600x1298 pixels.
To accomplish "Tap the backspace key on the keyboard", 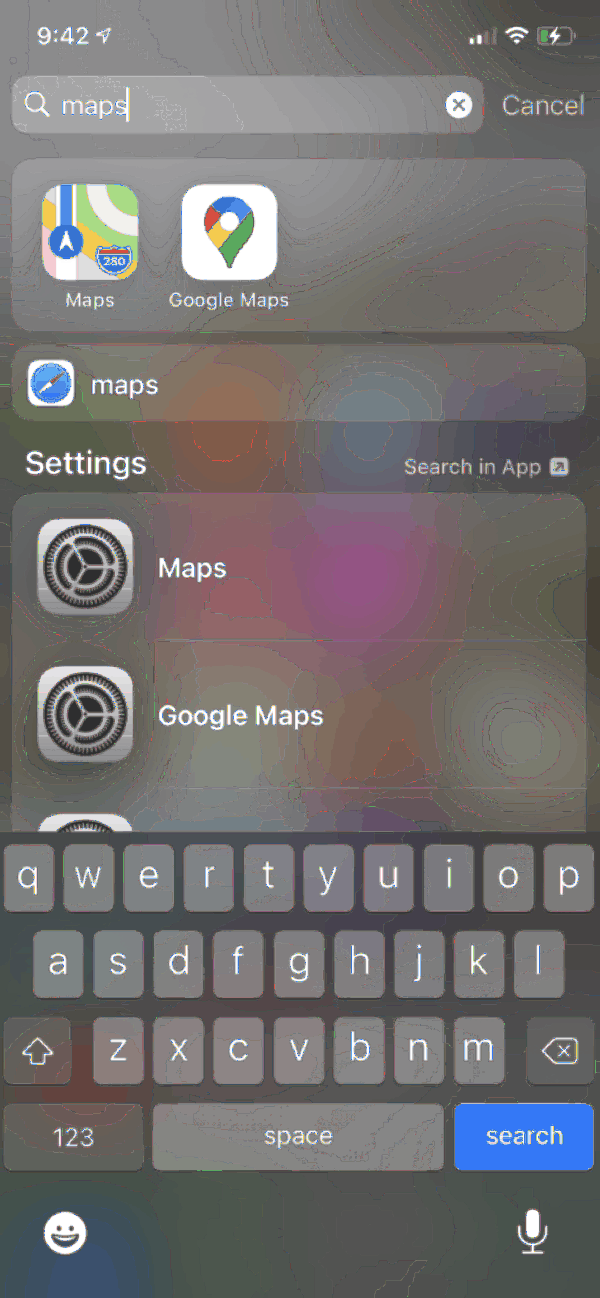I will pos(560,1050).
